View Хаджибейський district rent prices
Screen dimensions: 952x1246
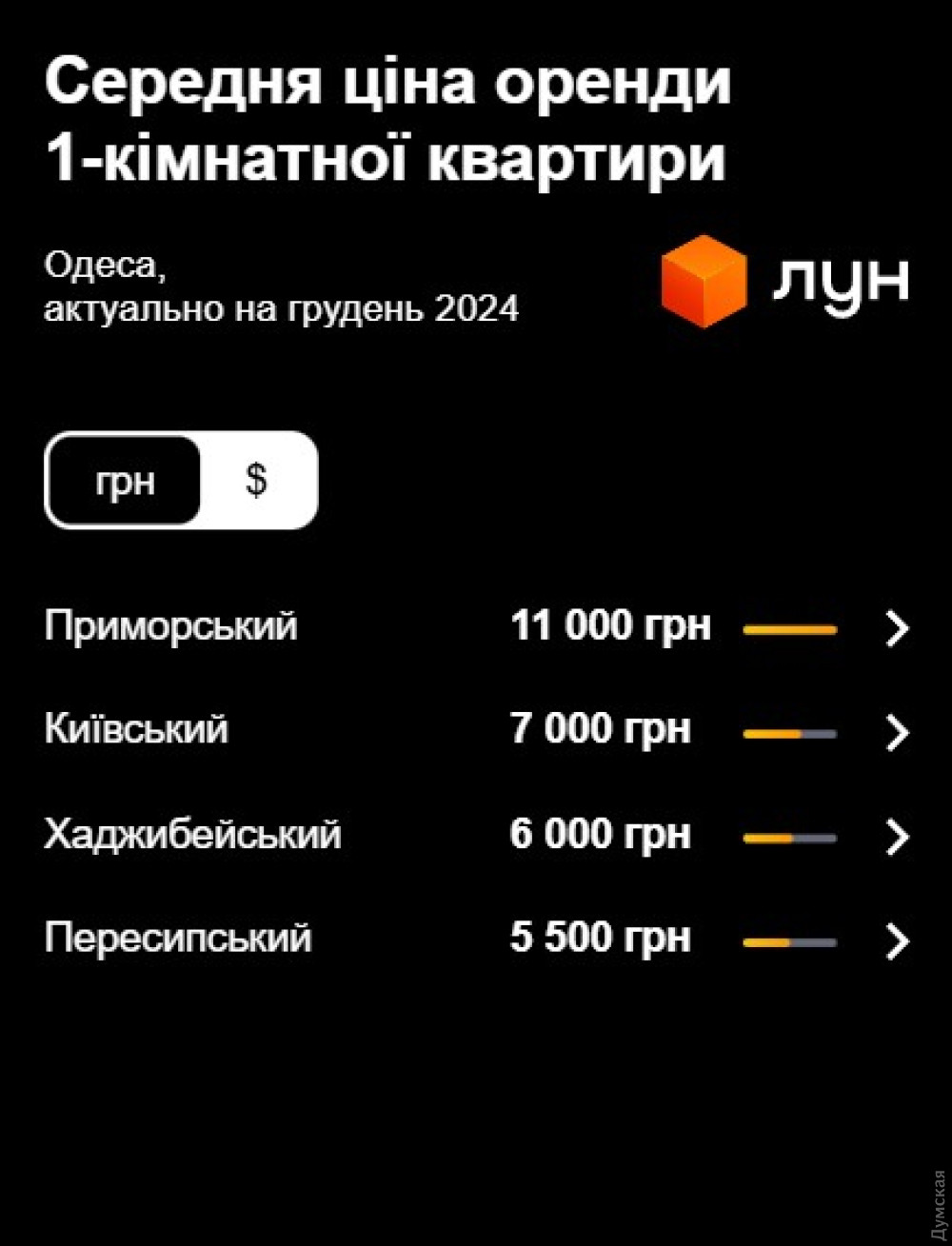coord(896,837)
